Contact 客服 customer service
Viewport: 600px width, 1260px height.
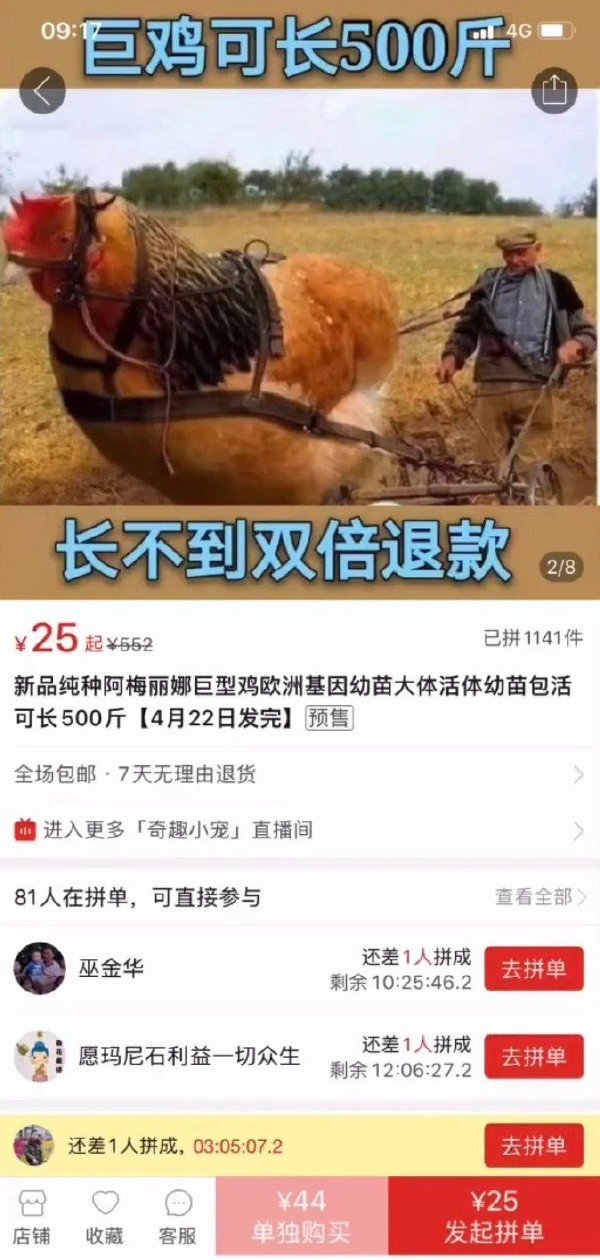click(x=178, y=1216)
